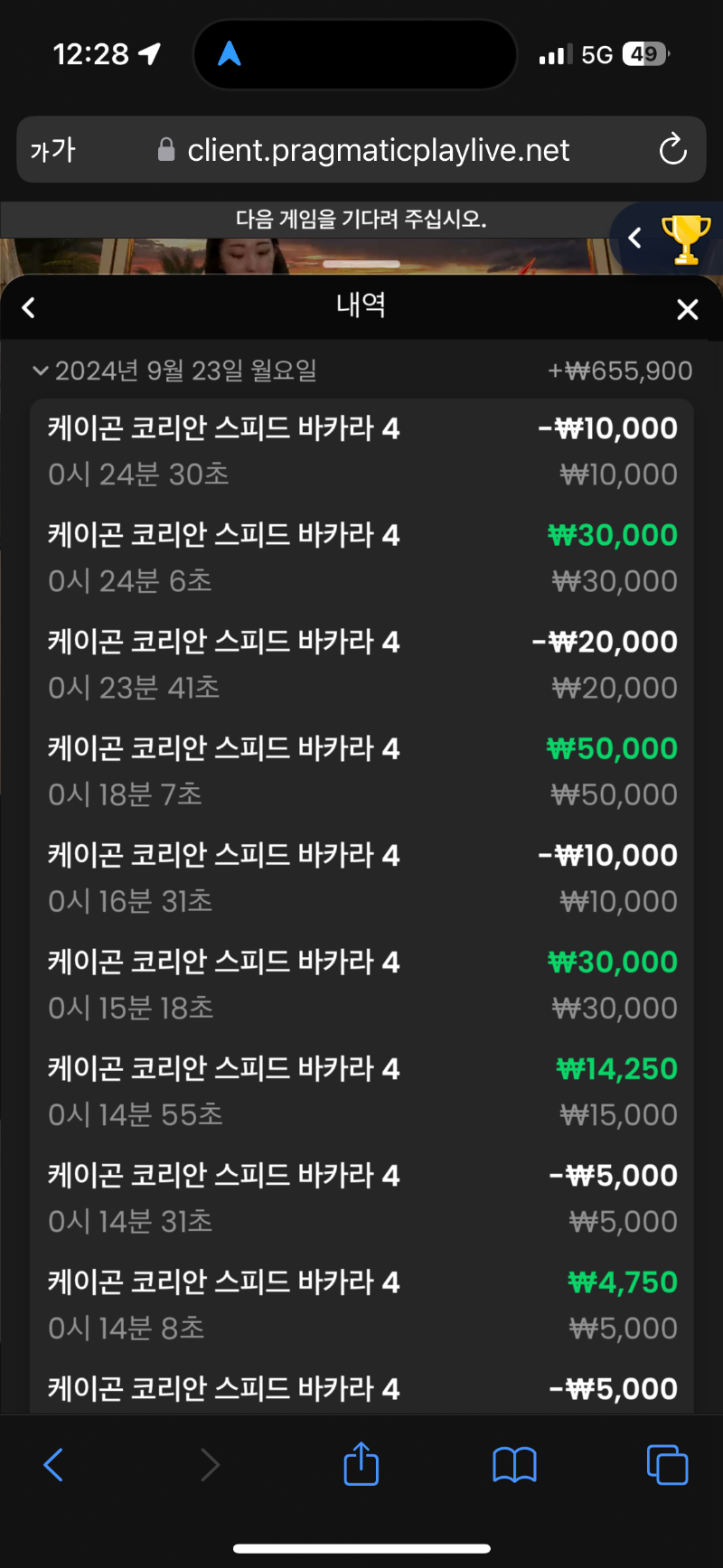Reload the page in Safari

tap(672, 149)
